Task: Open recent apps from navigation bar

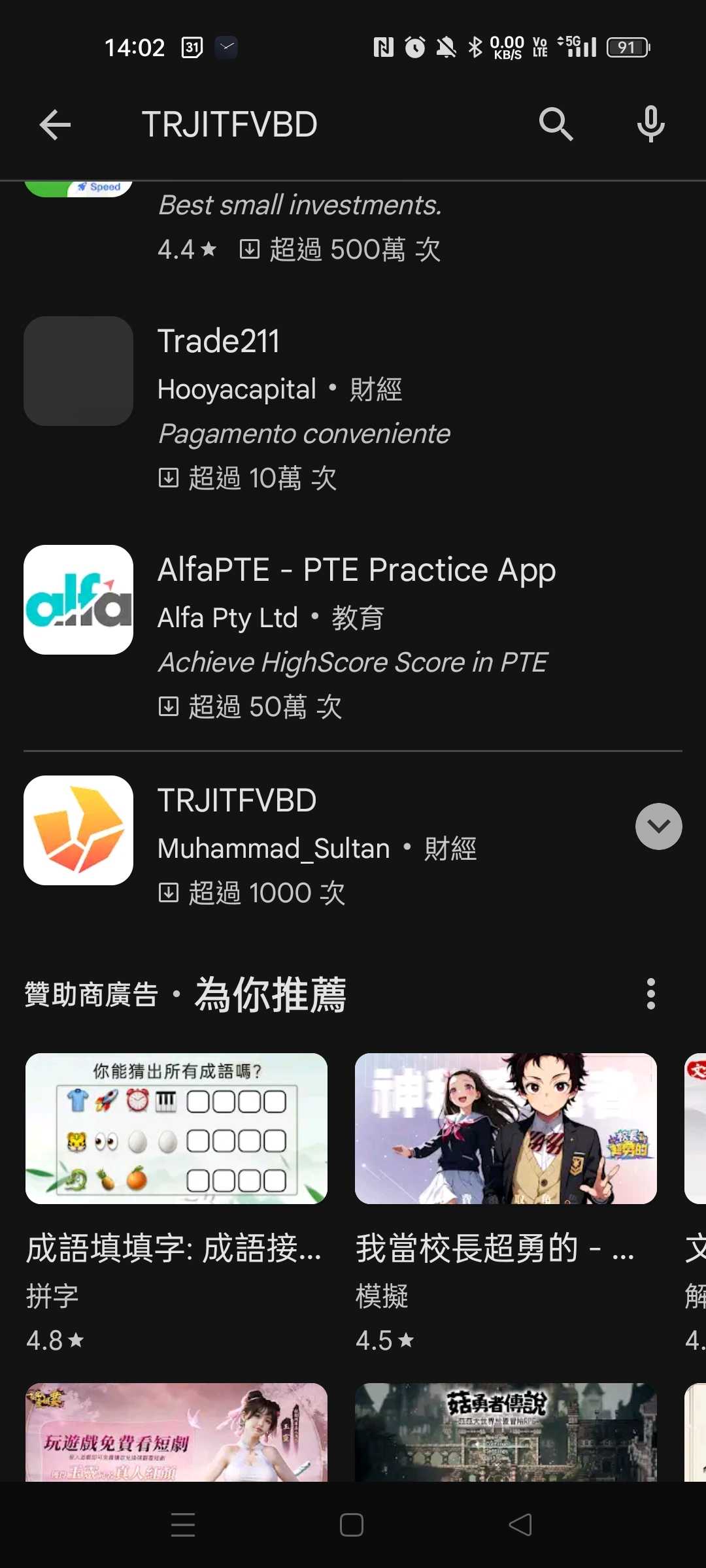Action: pyautogui.click(x=183, y=1525)
